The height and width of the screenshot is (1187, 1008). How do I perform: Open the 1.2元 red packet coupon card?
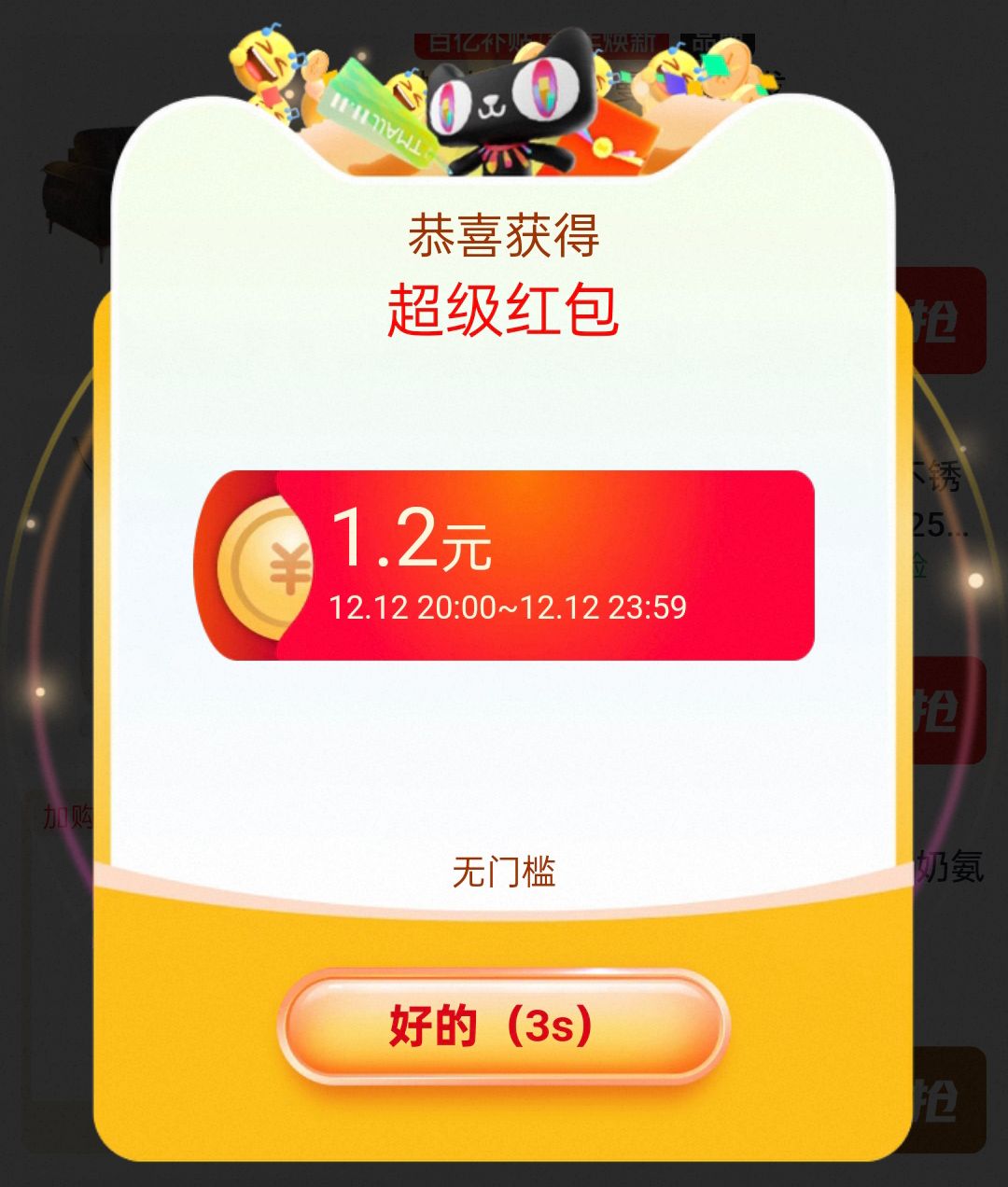(x=504, y=566)
